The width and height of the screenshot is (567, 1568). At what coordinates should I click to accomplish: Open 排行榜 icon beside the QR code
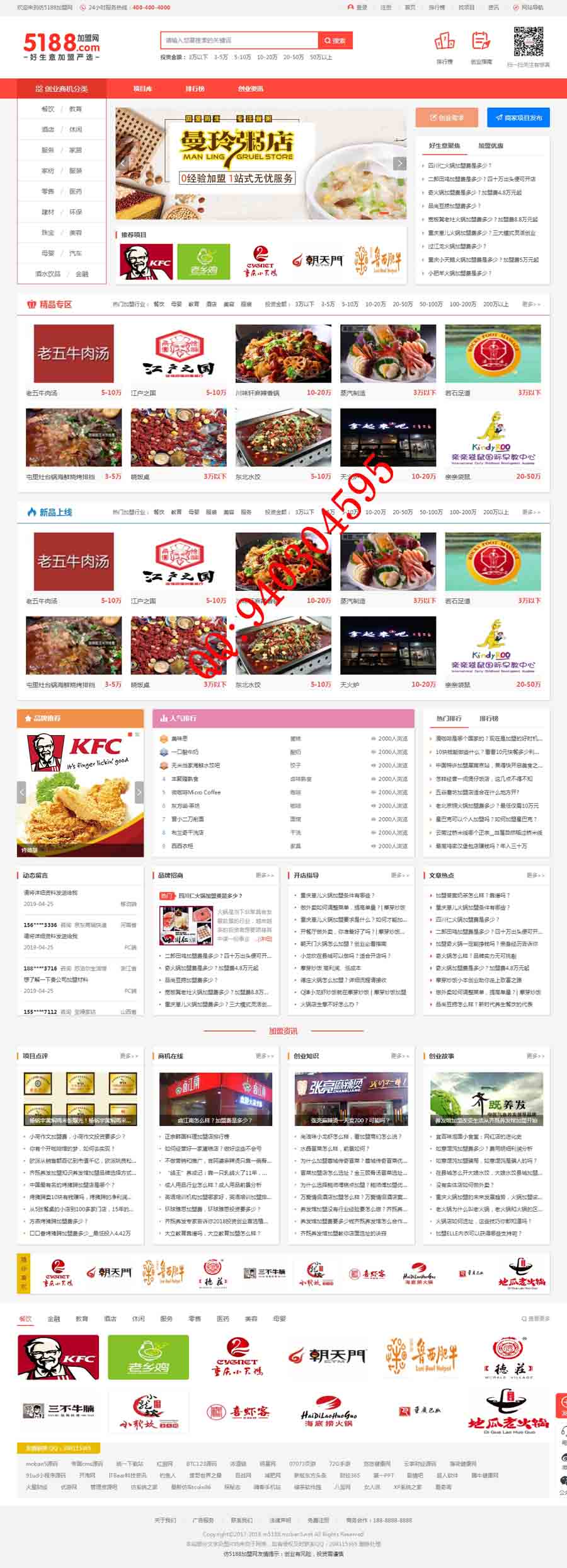tap(444, 45)
